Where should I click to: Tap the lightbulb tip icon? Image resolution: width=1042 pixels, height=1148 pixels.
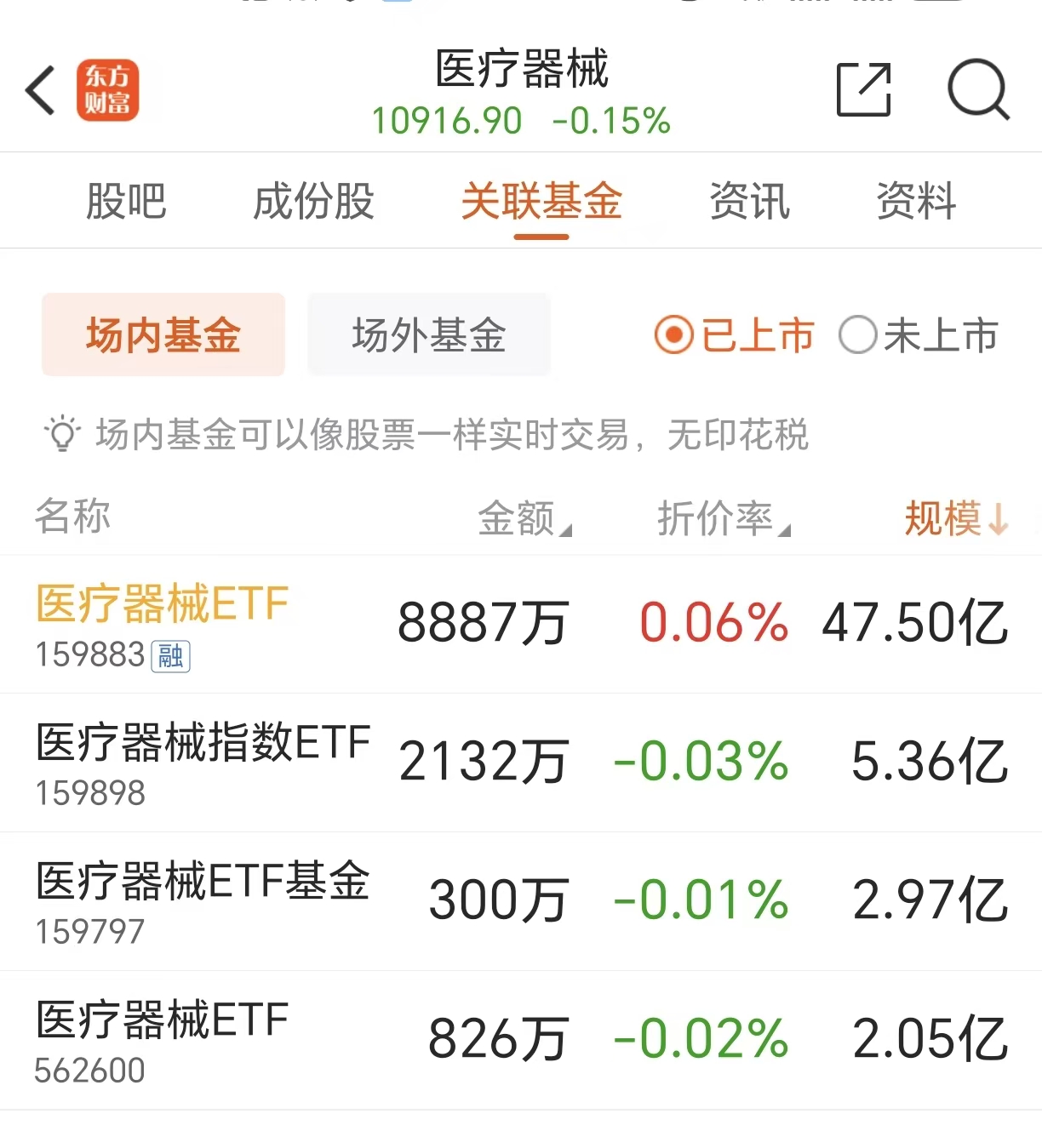tap(62, 436)
